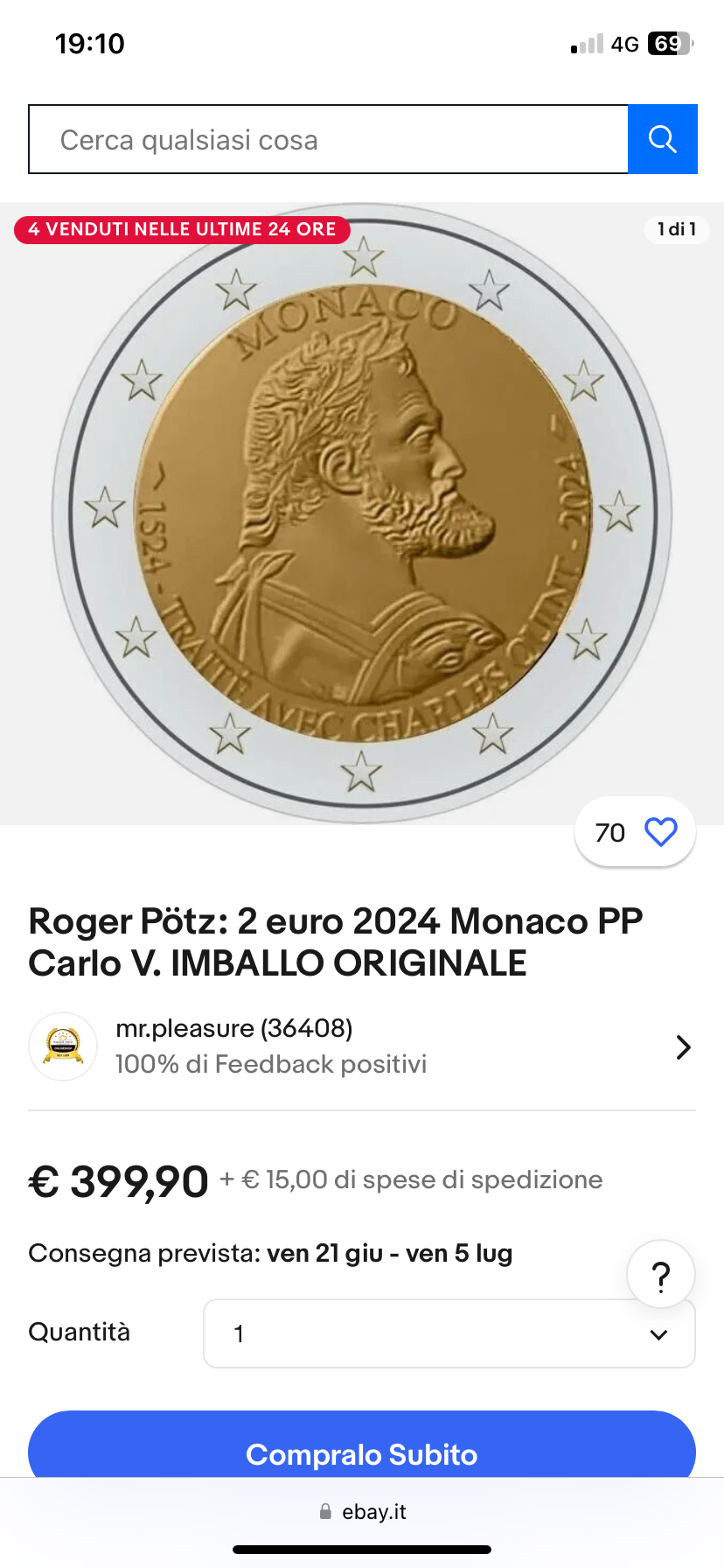Viewport: 724px width, 1568px height.
Task: Tap the ebay.it address bar
Action: point(362,1512)
